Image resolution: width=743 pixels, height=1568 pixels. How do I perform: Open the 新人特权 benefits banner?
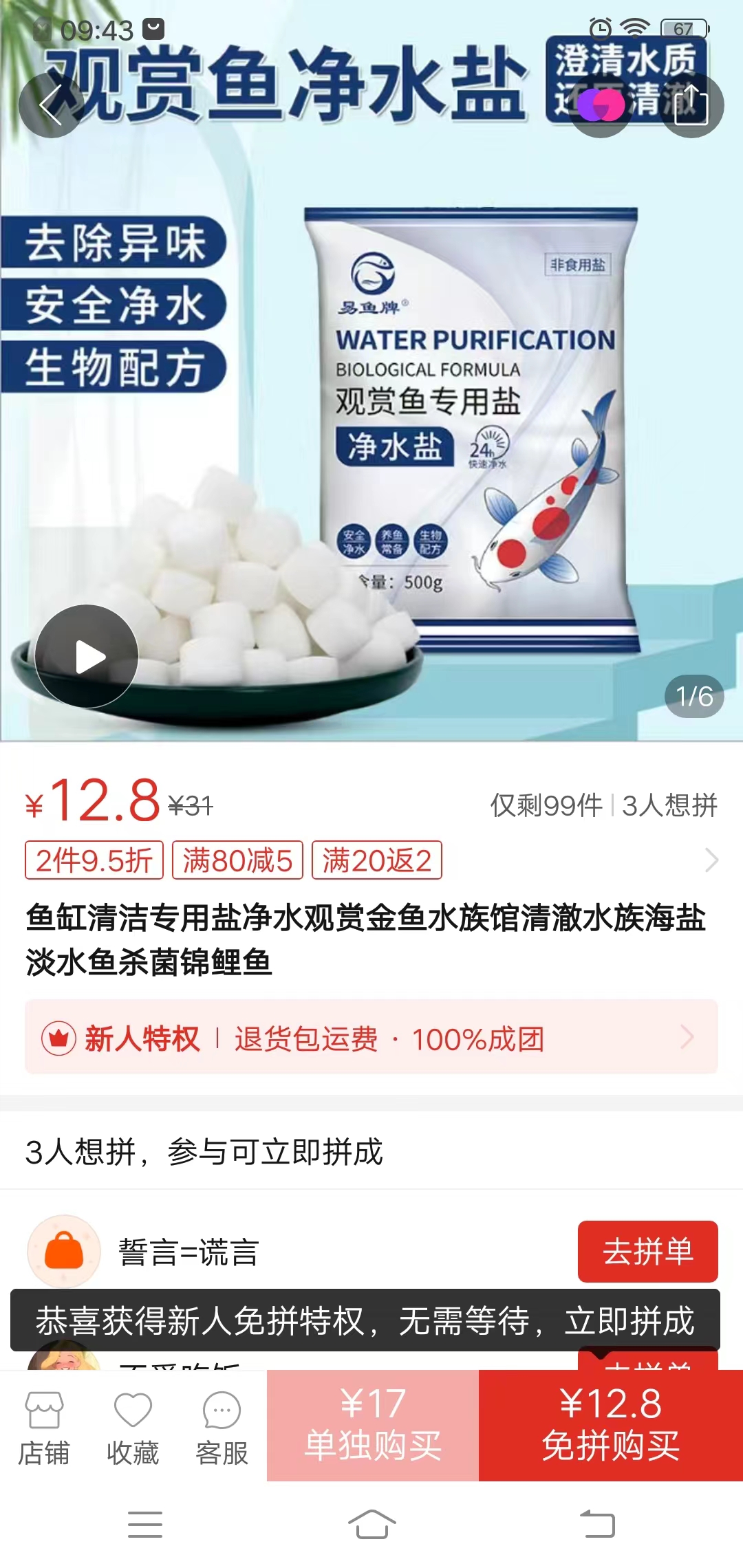pos(371,1037)
